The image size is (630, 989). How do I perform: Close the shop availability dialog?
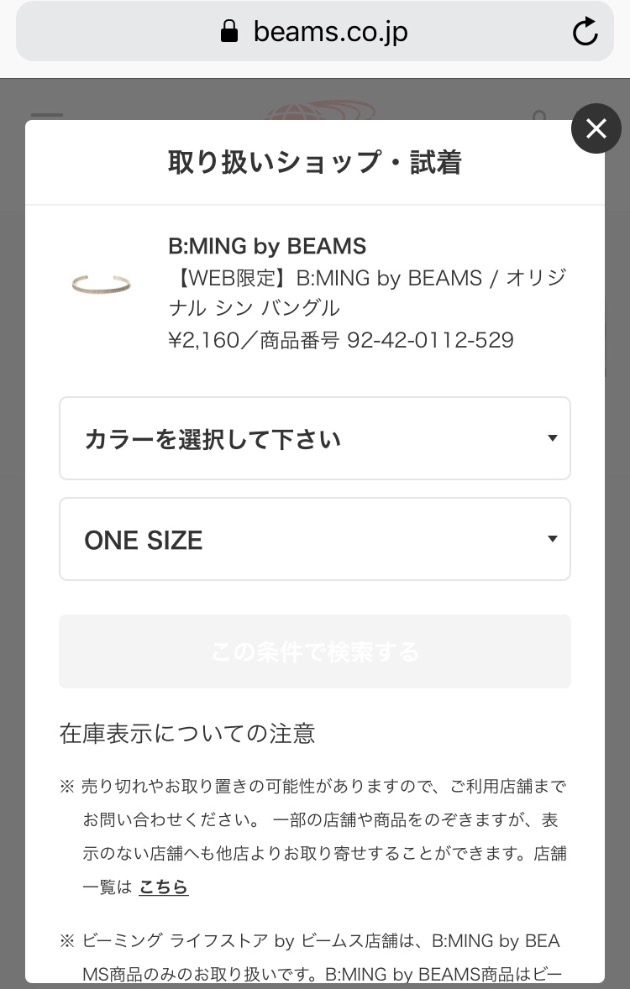coord(596,129)
